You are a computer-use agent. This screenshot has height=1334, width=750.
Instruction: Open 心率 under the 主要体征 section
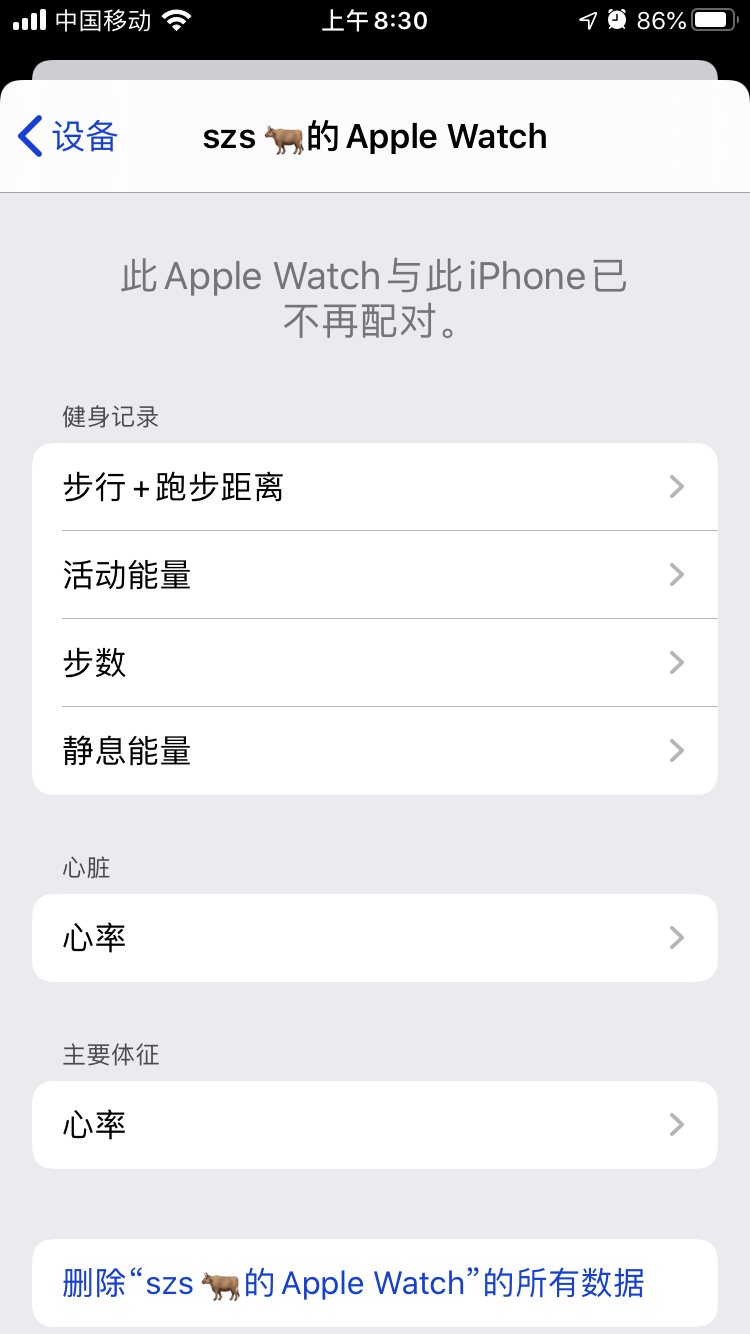tap(374, 1125)
